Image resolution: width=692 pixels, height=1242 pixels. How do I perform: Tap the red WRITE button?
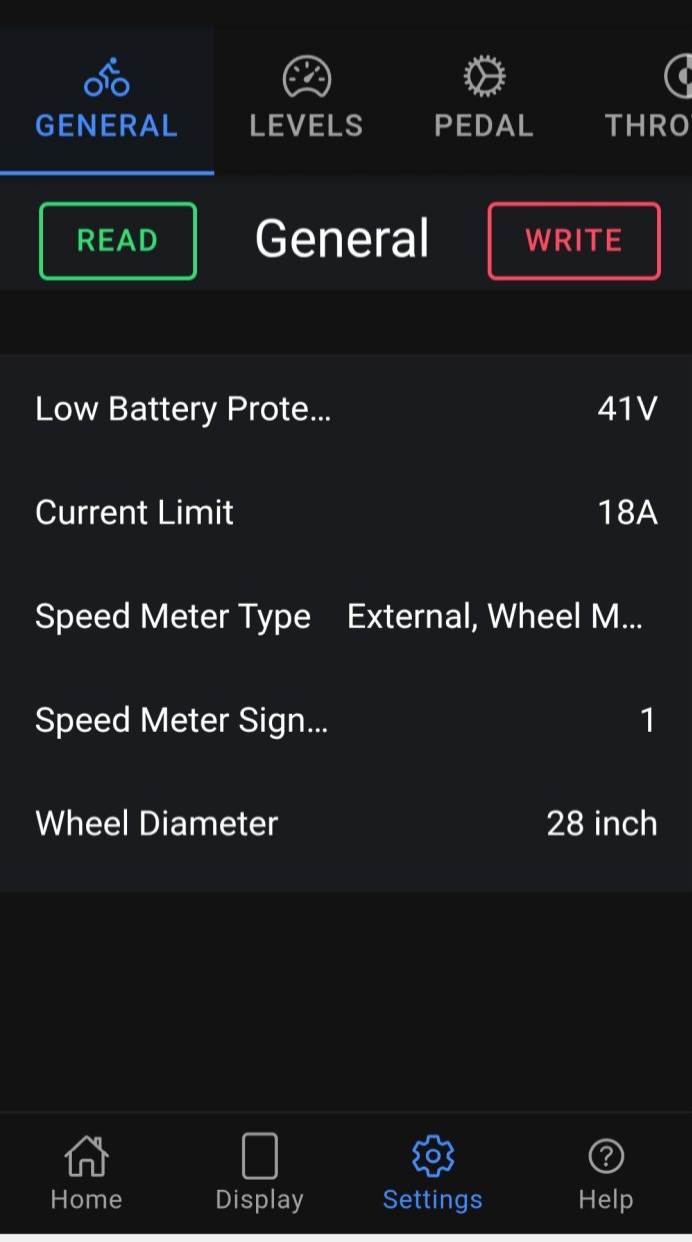pyautogui.click(x=574, y=241)
